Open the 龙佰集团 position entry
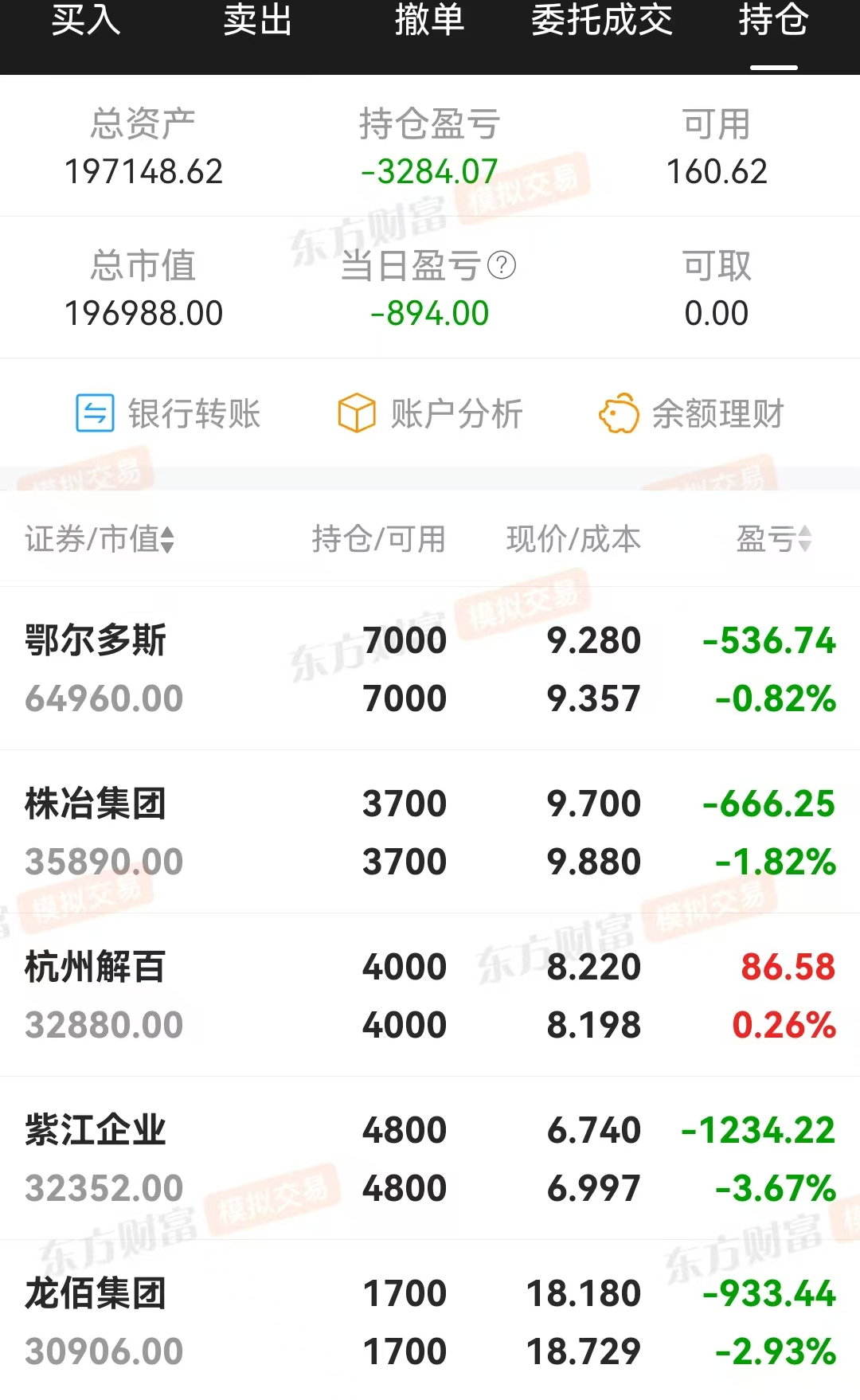 [x=430, y=1322]
